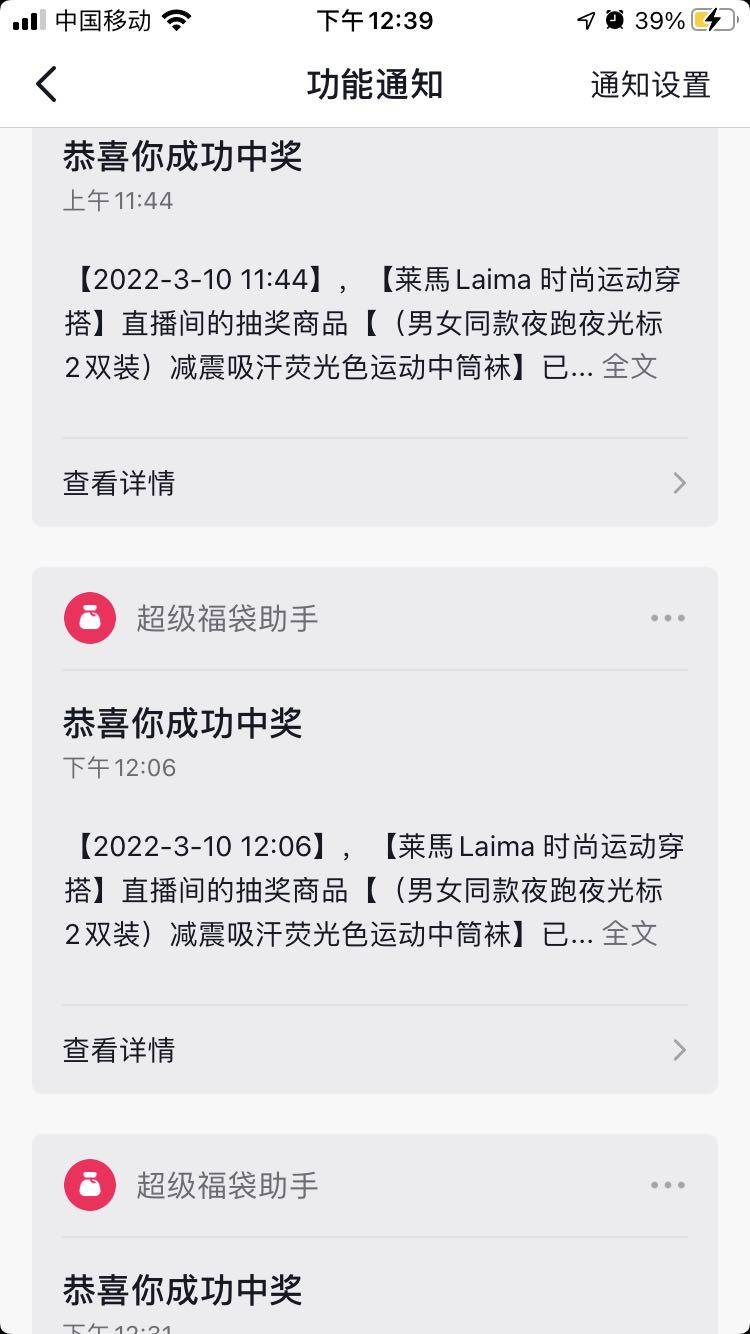Viewport: 750px width, 1334px height.
Task: Expand 全文 for the 12:06 prize message
Action: click(x=630, y=934)
